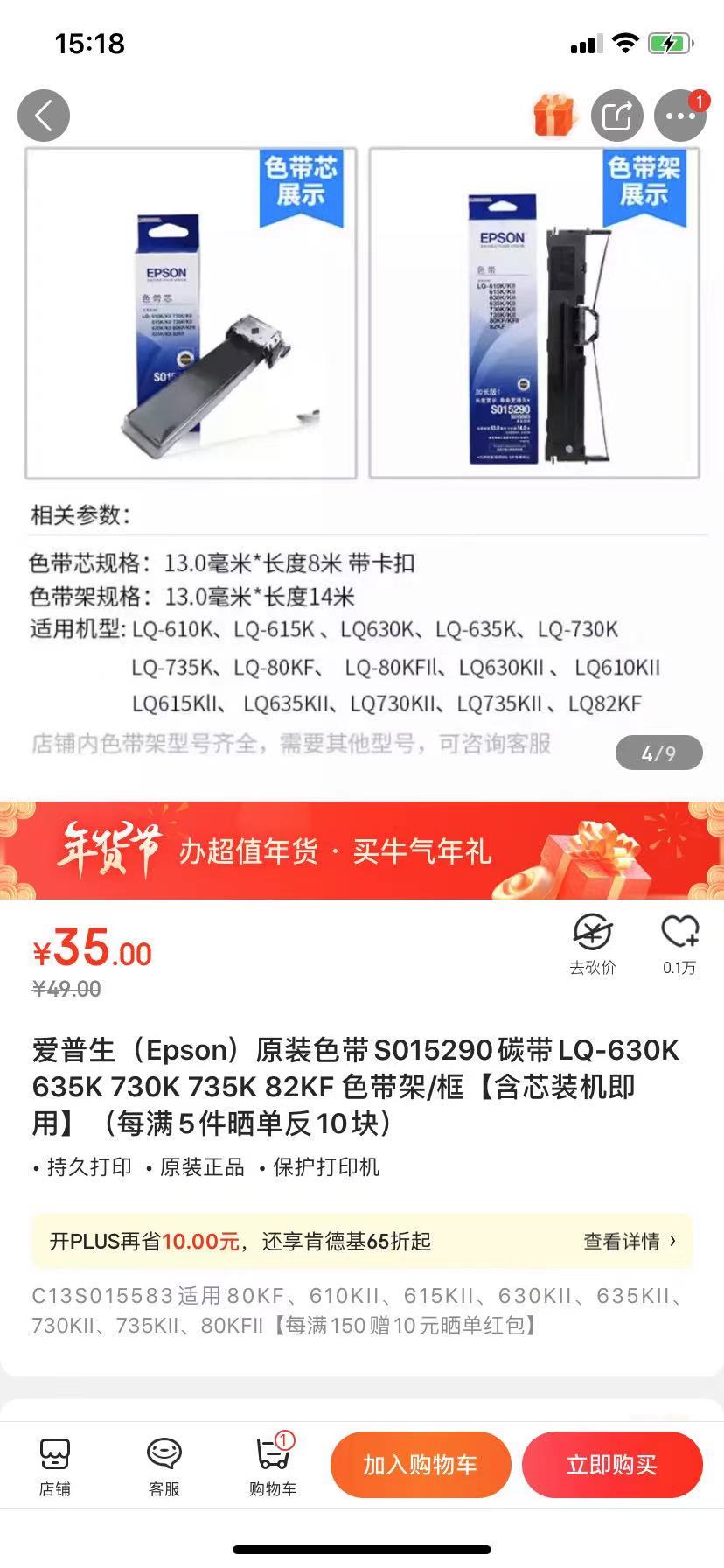
Task: Open the 年货节 promotion banner
Action: (x=362, y=850)
